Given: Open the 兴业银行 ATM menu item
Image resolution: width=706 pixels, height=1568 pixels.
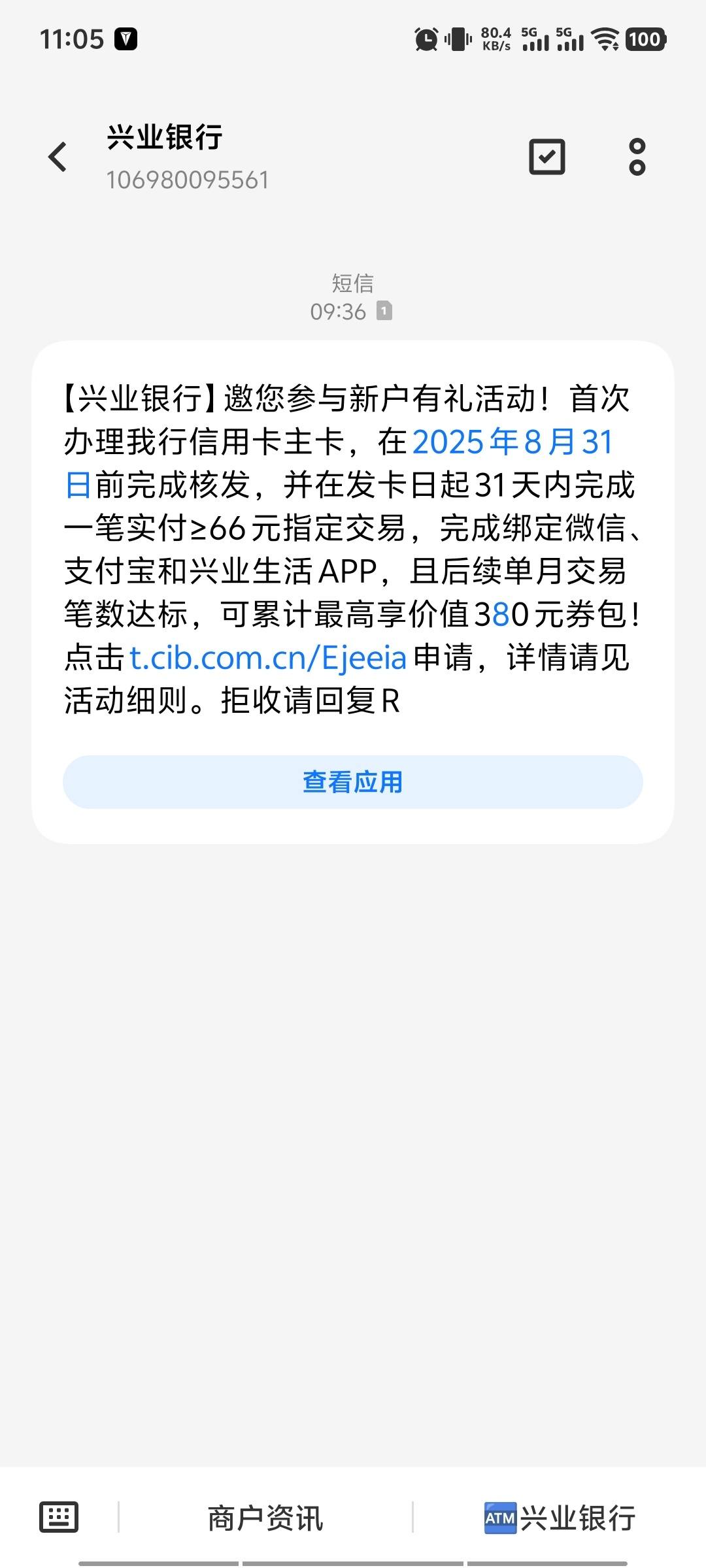Looking at the screenshot, I should click(560, 1518).
